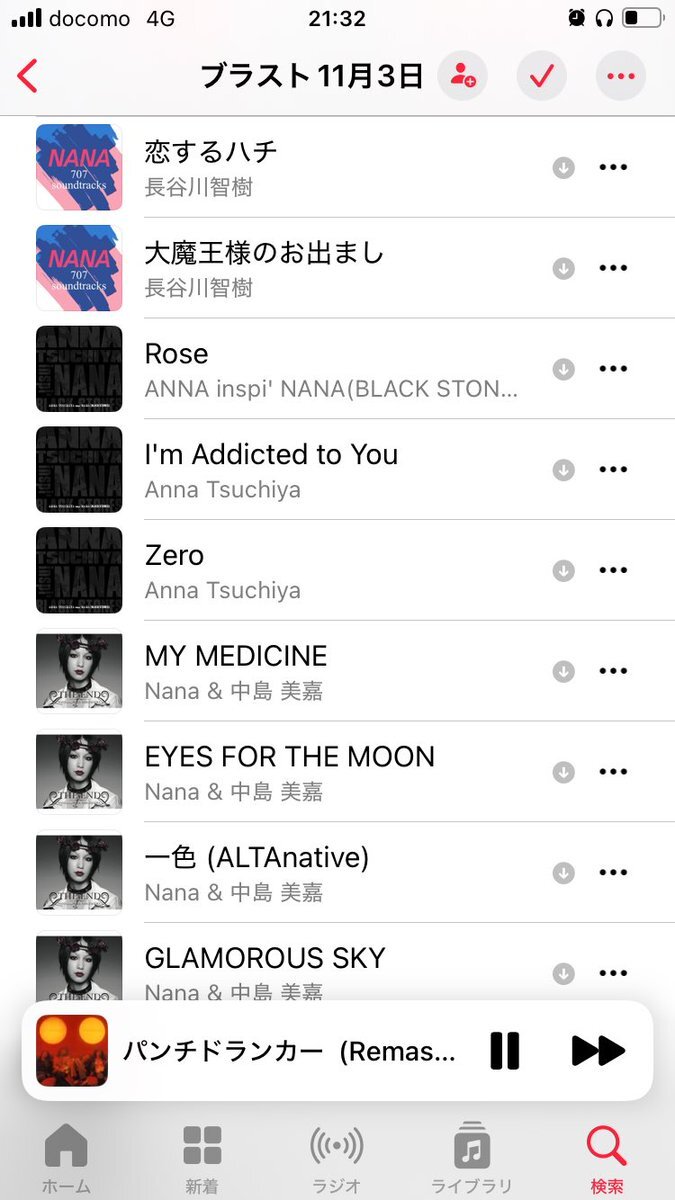Open the ライブラリ tab
This screenshot has width=675, height=1200.
471,1158
